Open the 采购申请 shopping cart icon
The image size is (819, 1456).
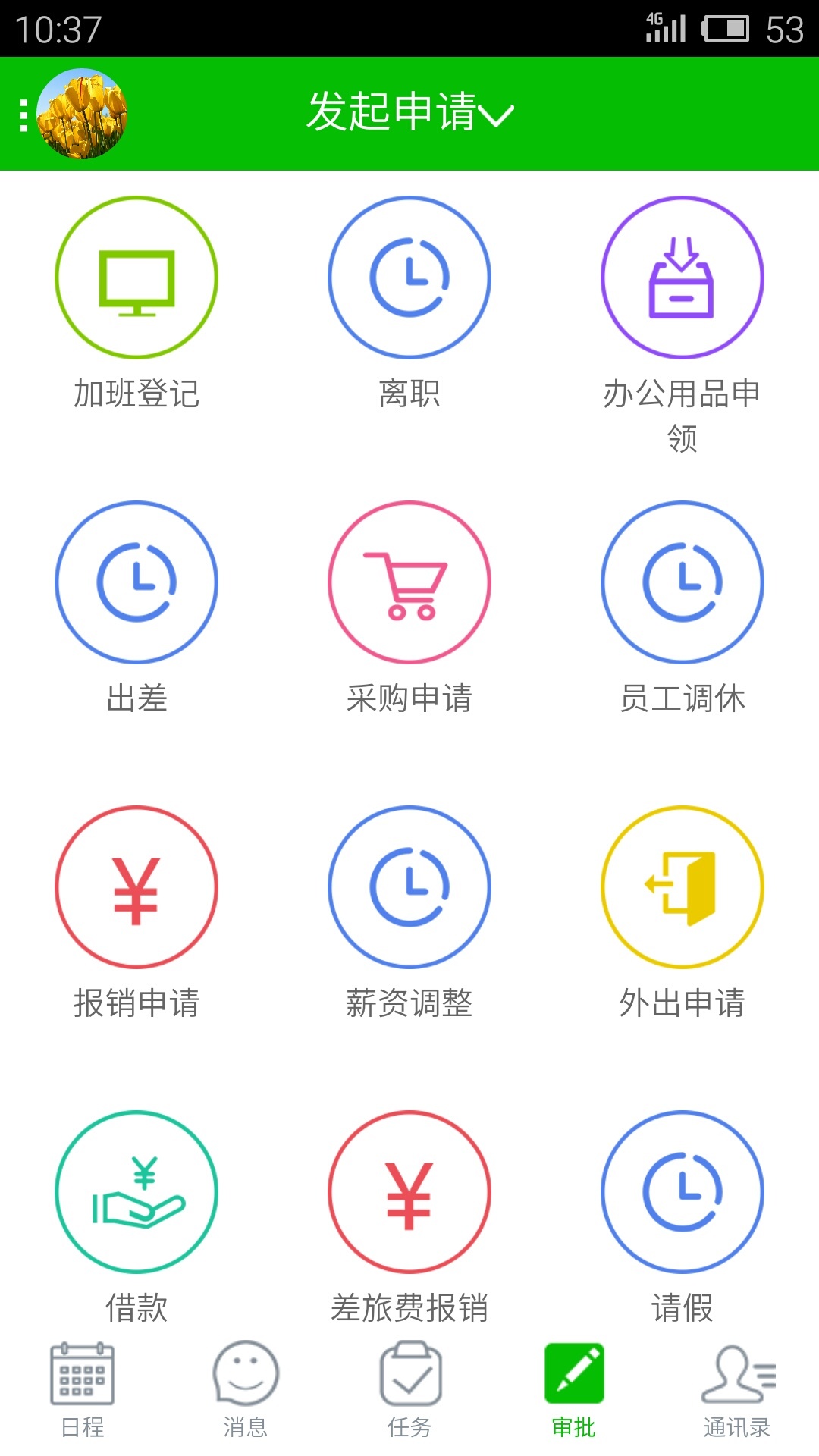click(409, 582)
